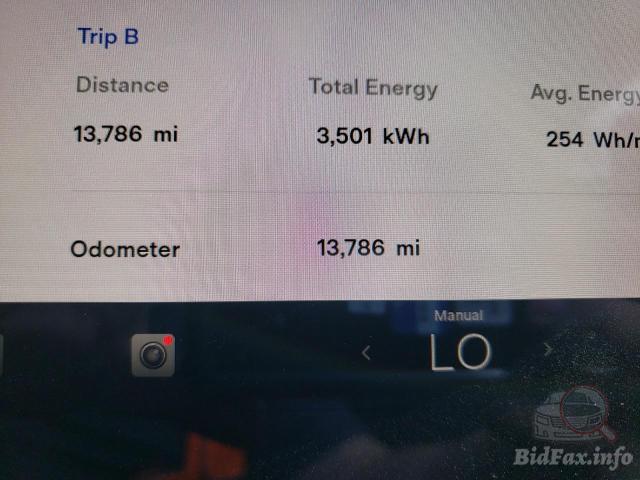
Task: Raise the temperature with the right chevron
Action: tap(547, 350)
